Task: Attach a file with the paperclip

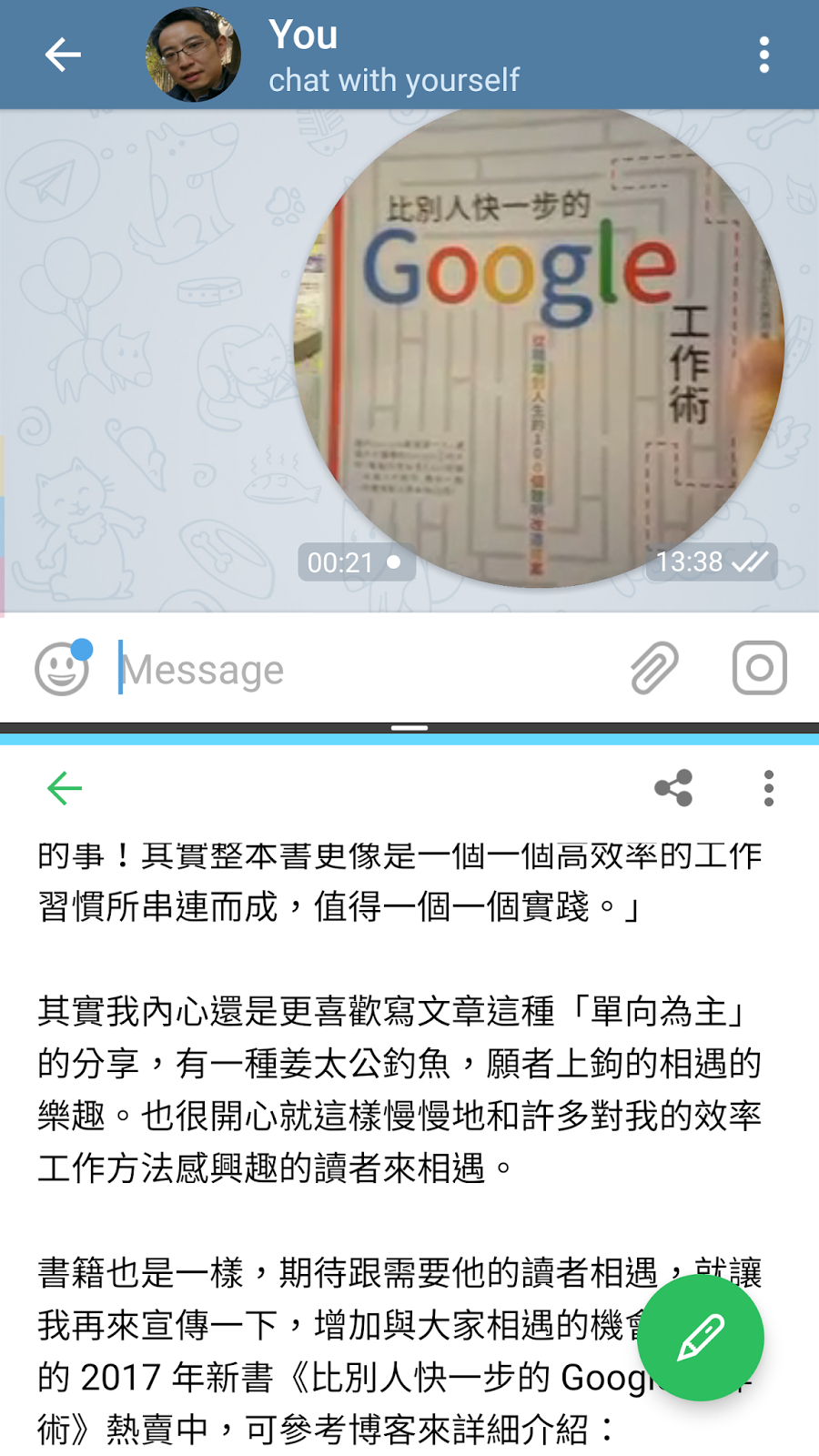Action: (x=654, y=668)
